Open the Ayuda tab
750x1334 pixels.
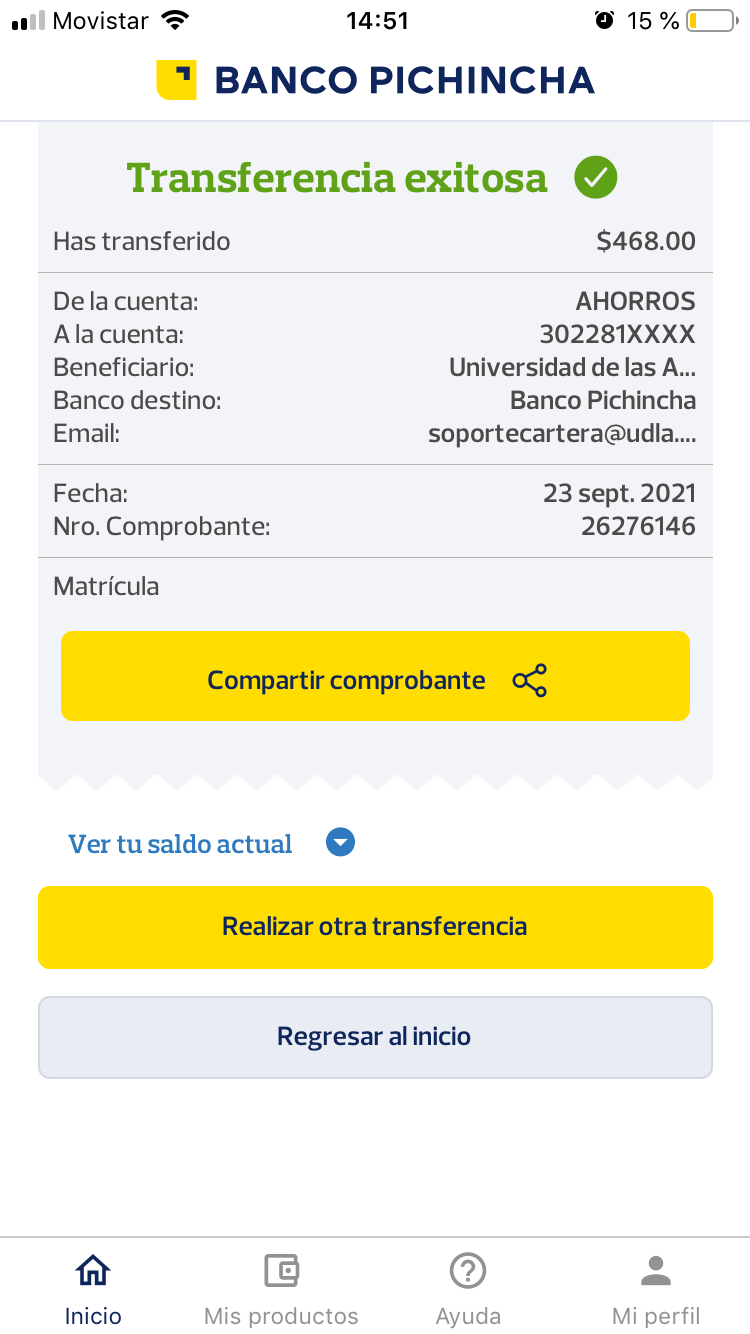coord(468,1290)
